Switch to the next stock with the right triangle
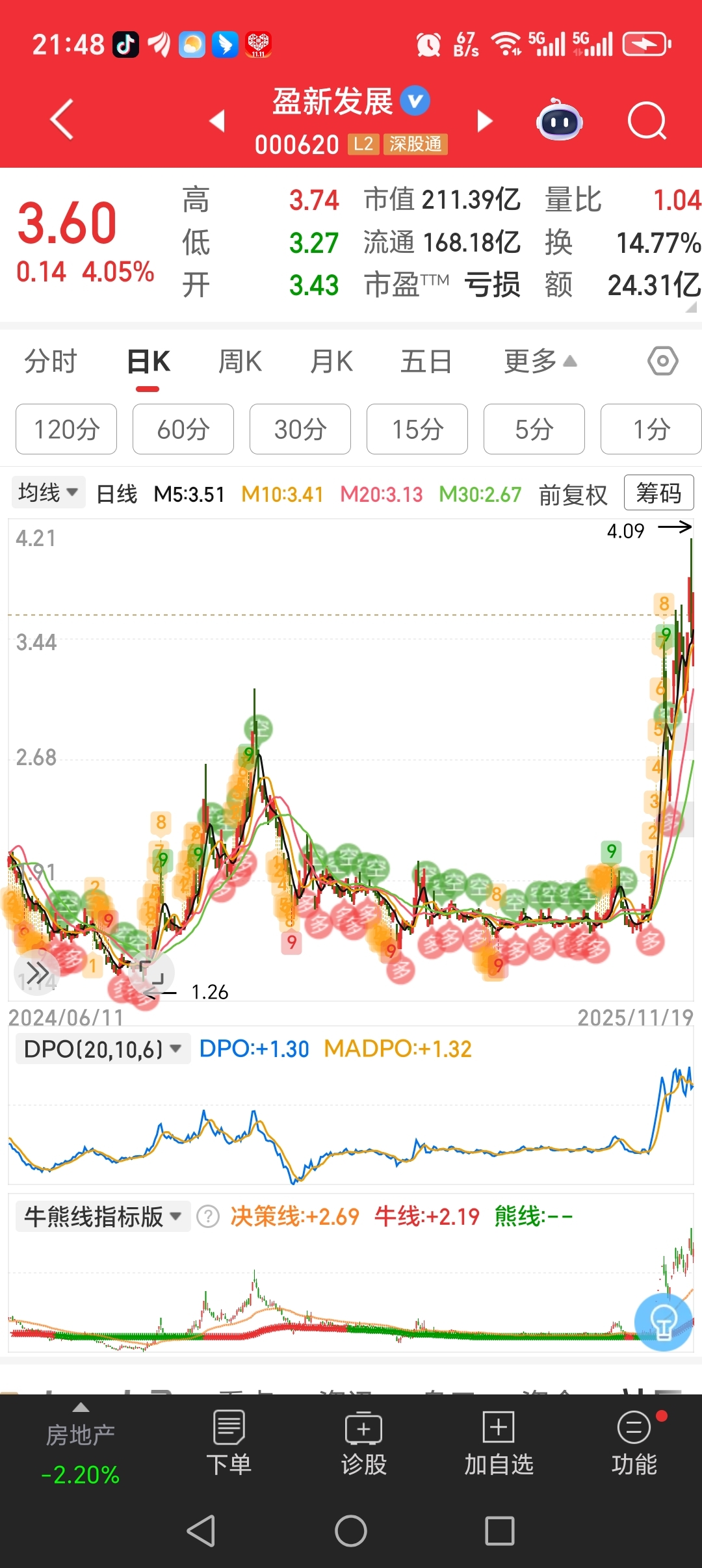Viewport: 702px width, 1568px height. tap(484, 121)
